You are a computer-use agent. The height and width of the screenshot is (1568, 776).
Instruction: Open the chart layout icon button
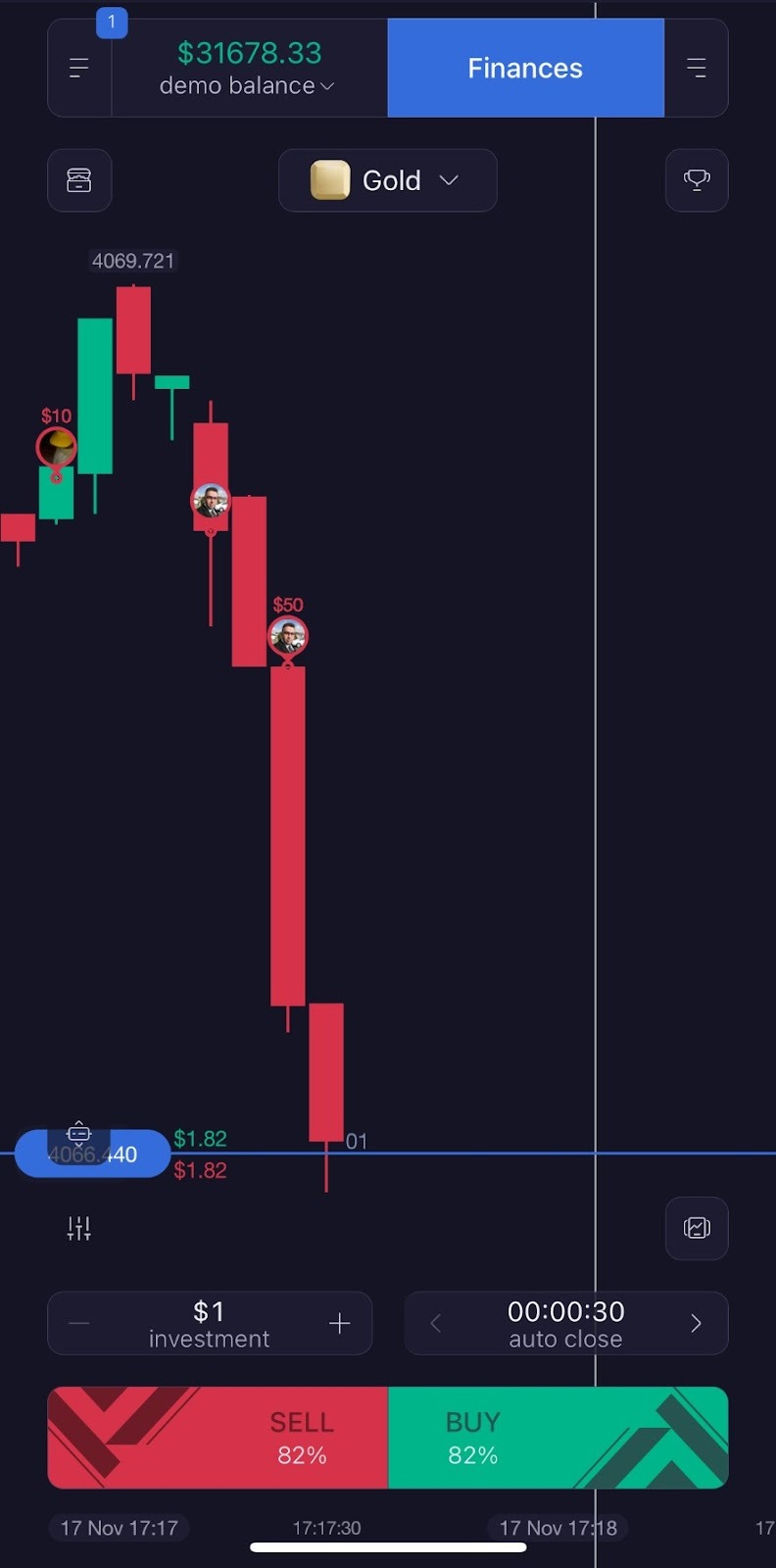coord(697,1228)
